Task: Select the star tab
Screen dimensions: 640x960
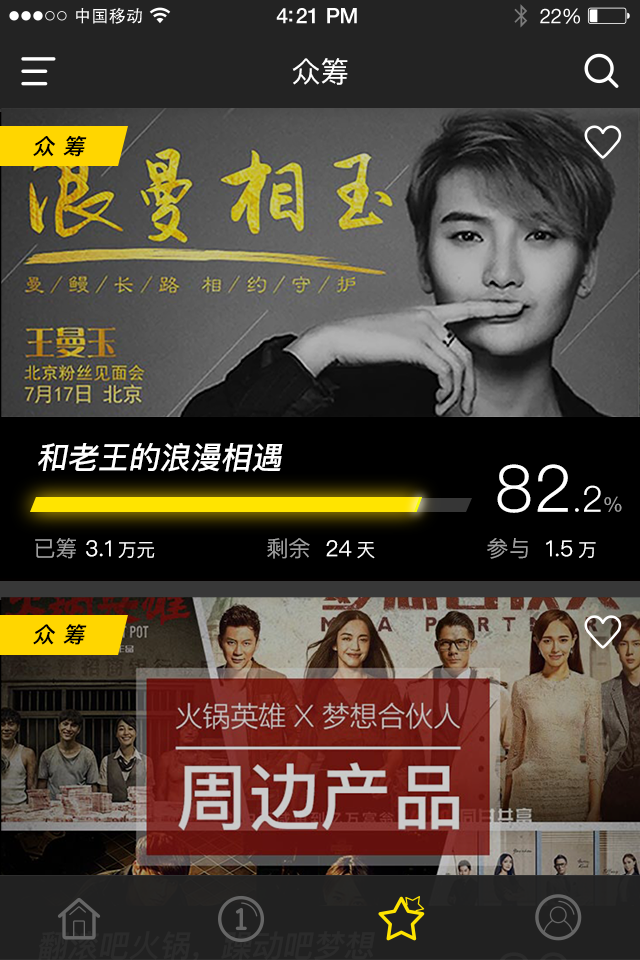Action: [401, 918]
